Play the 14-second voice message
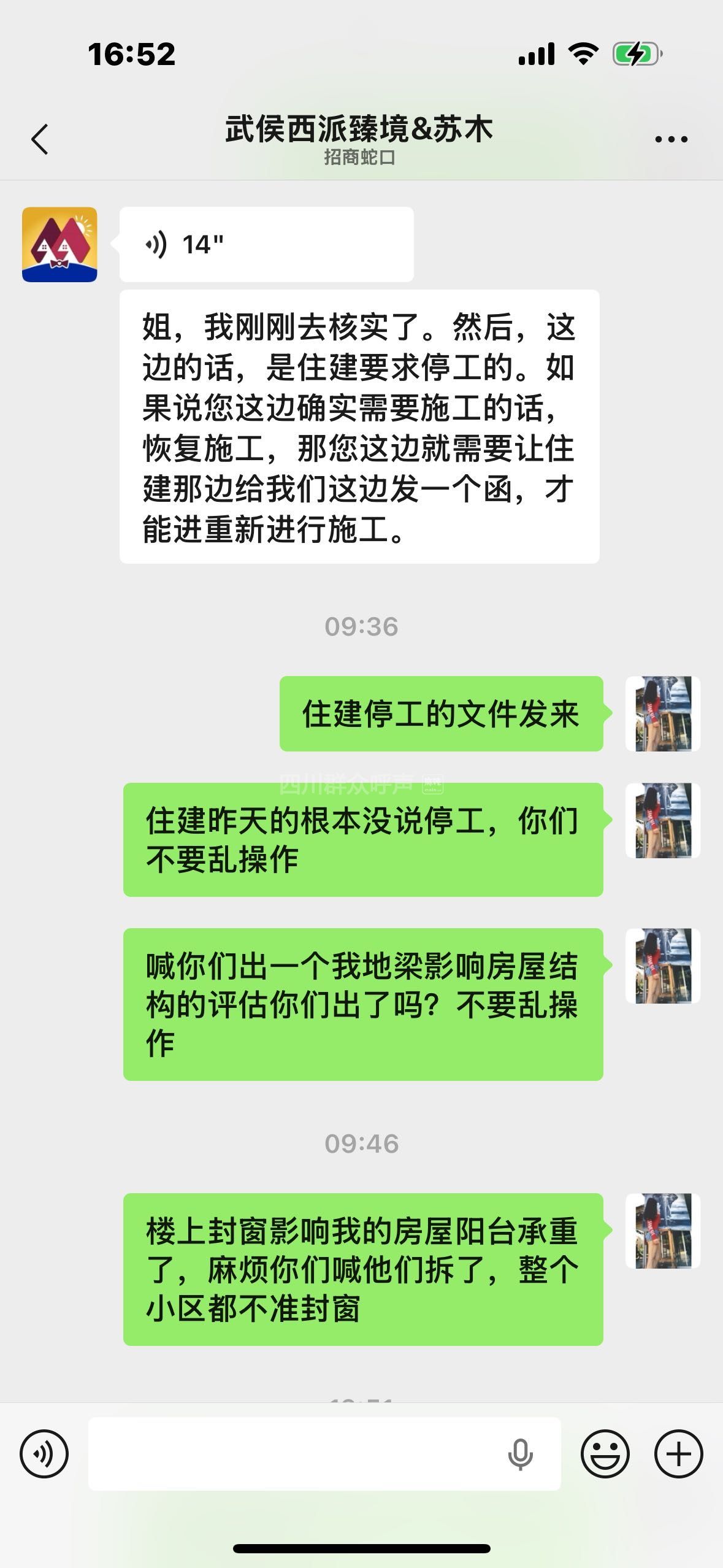The height and width of the screenshot is (1568, 723). pyautogui.click(x=266, y=244)
